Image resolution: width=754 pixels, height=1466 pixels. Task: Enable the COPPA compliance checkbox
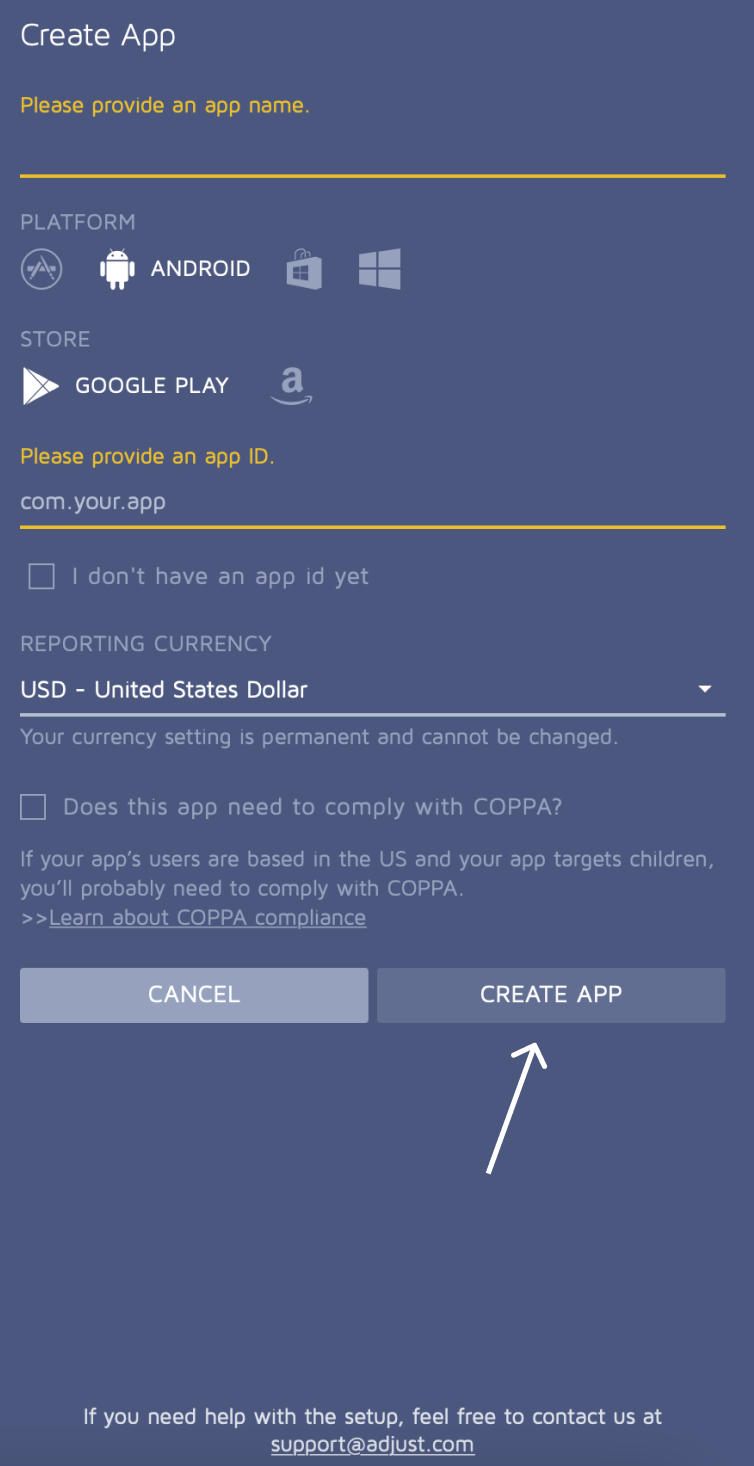[x=34, y=807]
